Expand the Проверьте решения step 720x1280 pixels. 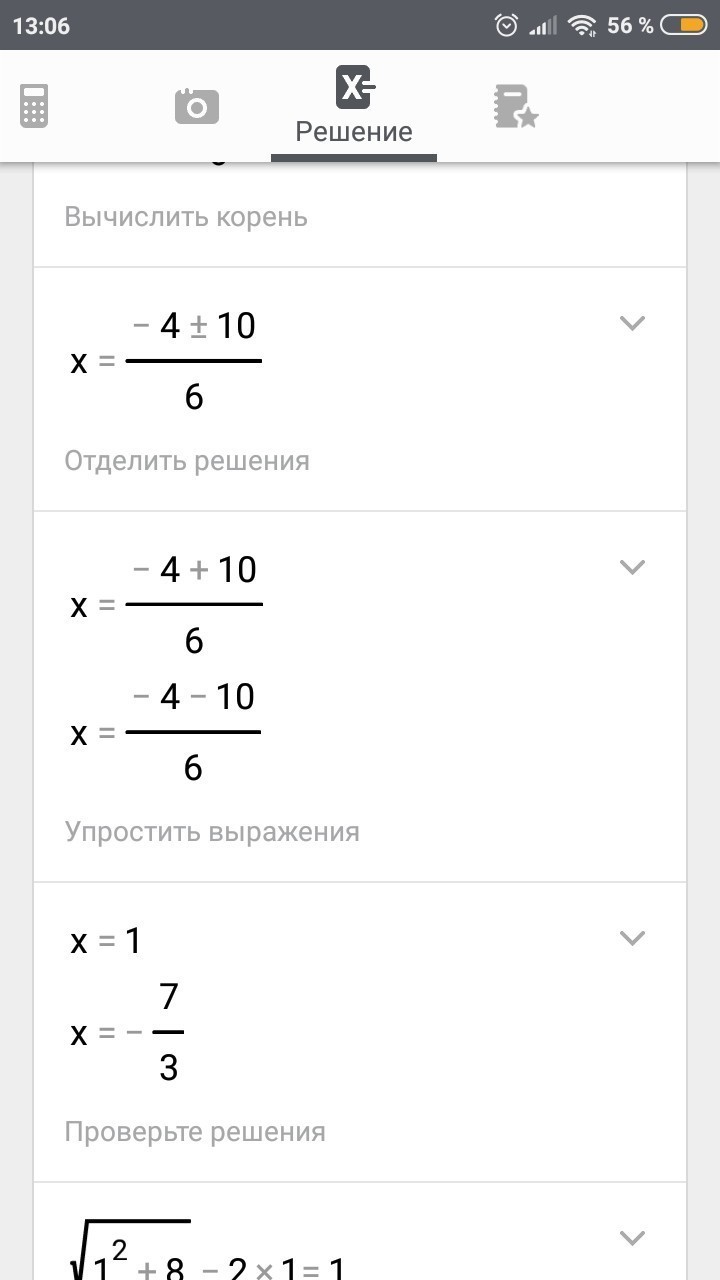pyautogui.click(x=632, y=938)
